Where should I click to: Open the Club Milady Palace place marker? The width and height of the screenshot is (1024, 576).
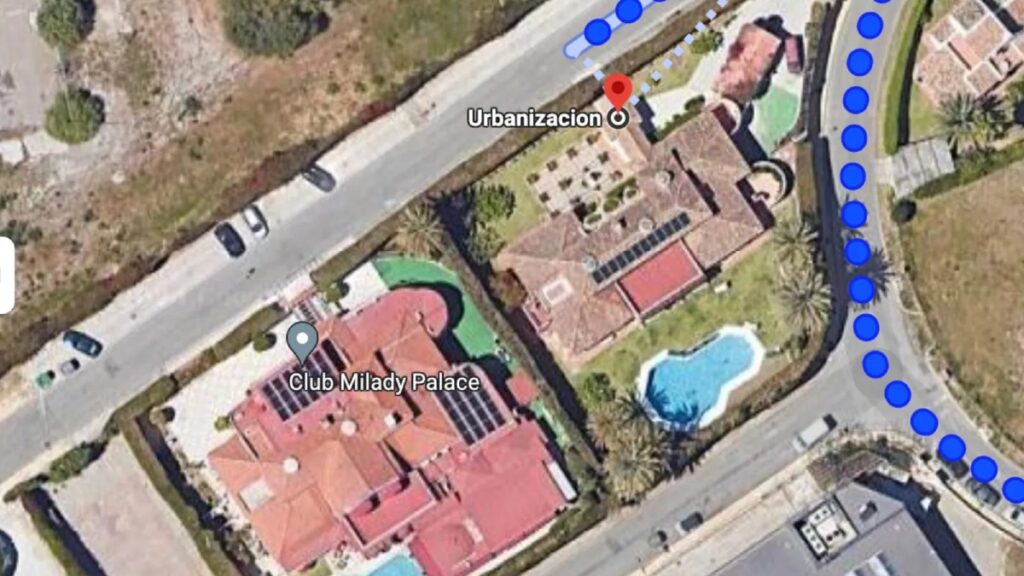click(302, 342)
